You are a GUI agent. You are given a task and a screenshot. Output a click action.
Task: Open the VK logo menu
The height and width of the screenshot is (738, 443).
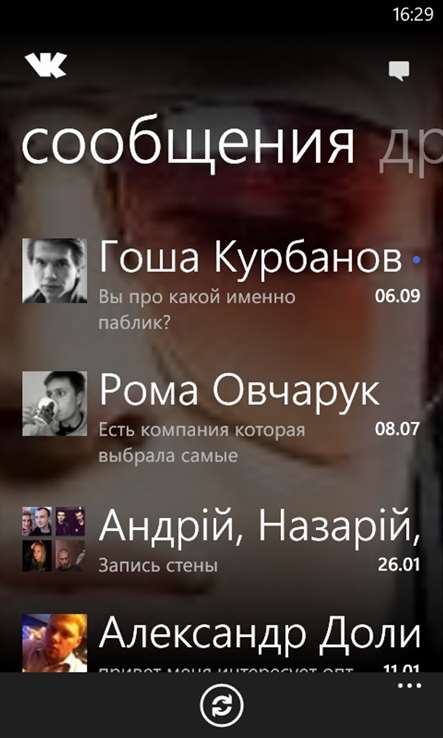(x=46, y=65)
